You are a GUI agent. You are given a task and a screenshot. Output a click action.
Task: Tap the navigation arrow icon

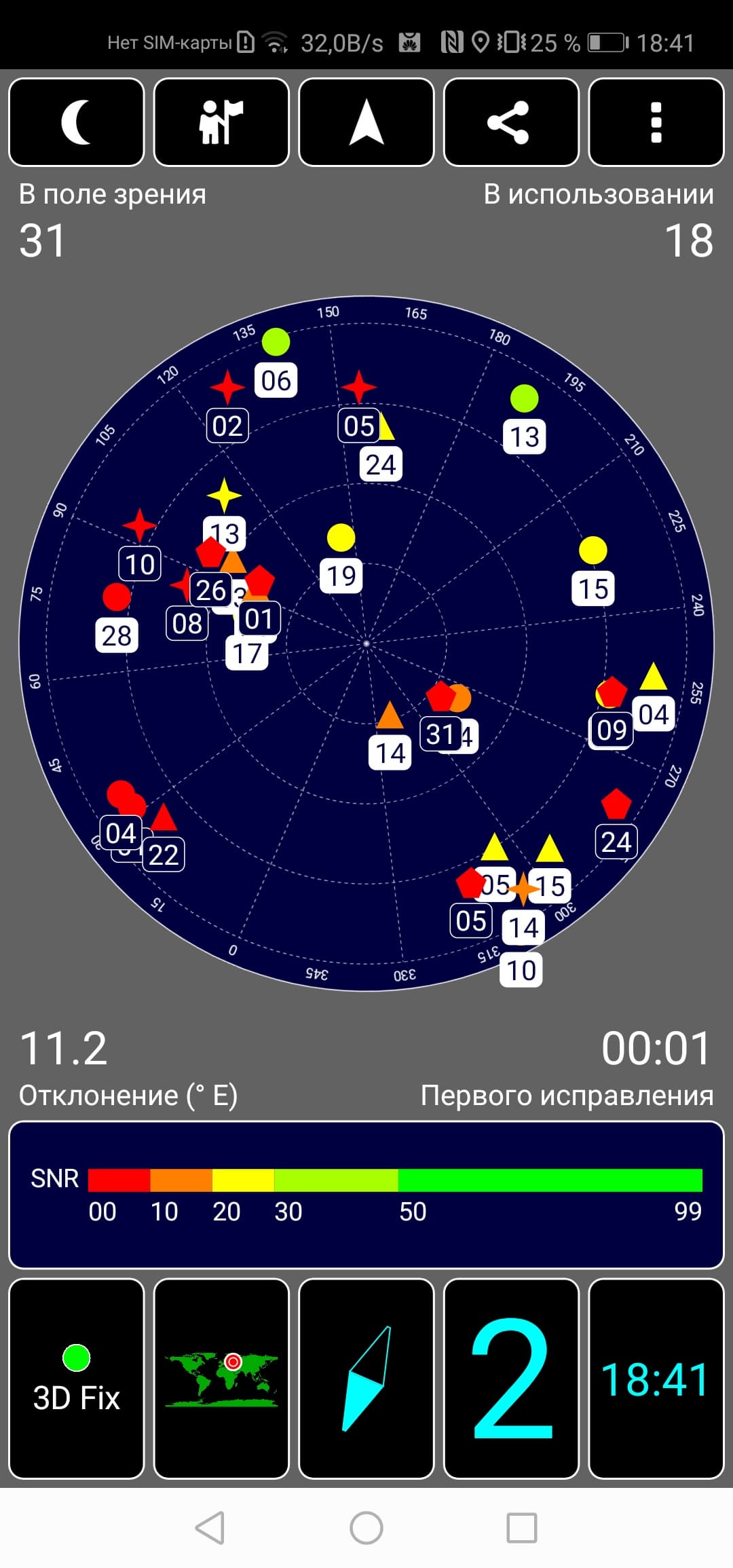366,122
